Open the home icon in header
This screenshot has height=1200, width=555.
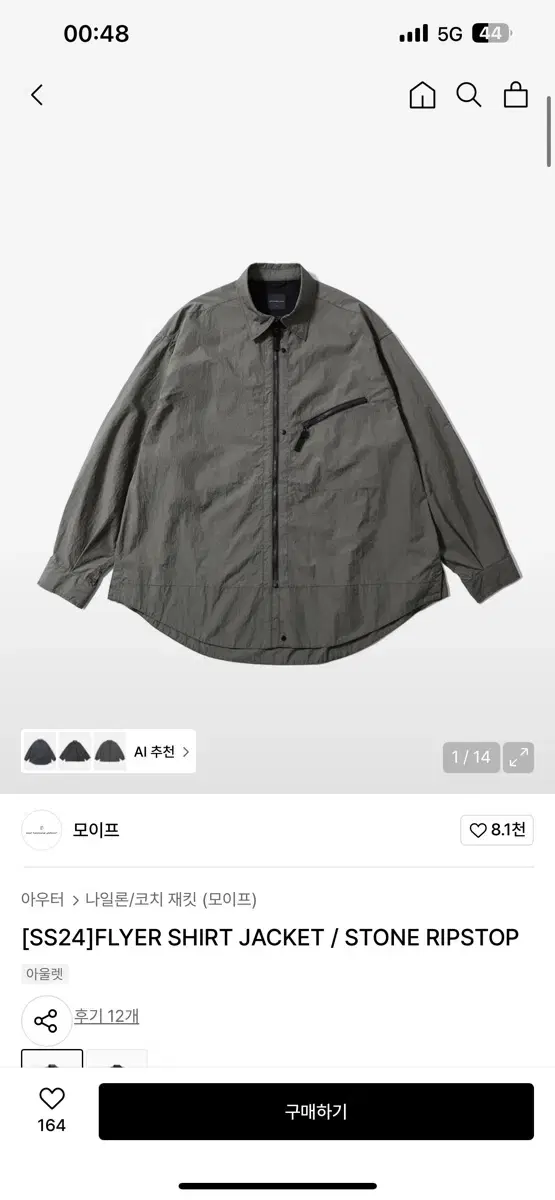tap(422, 95)
